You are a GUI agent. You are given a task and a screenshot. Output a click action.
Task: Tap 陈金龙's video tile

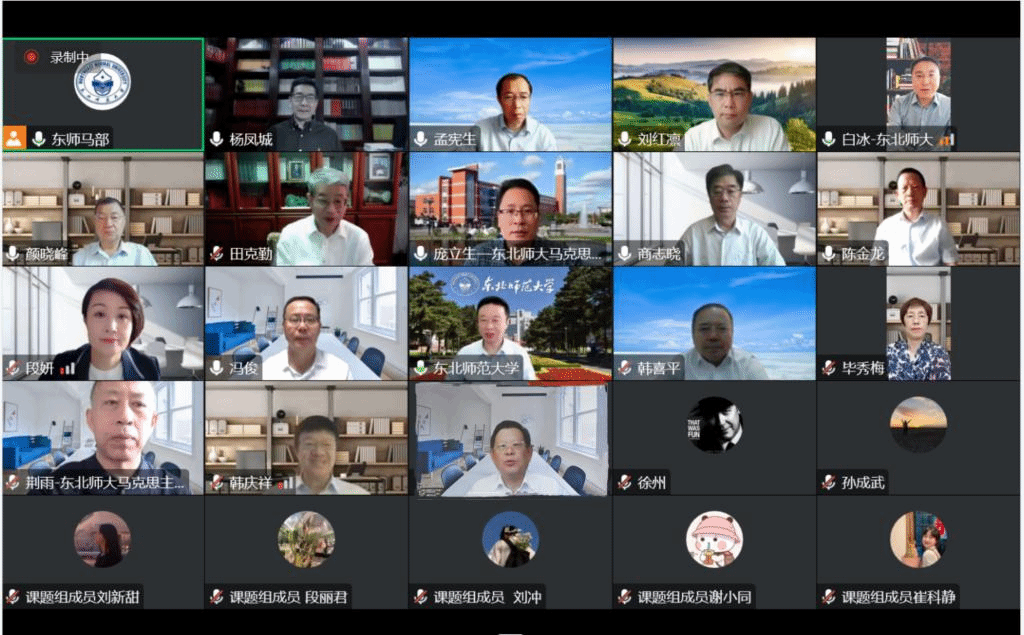918,209
